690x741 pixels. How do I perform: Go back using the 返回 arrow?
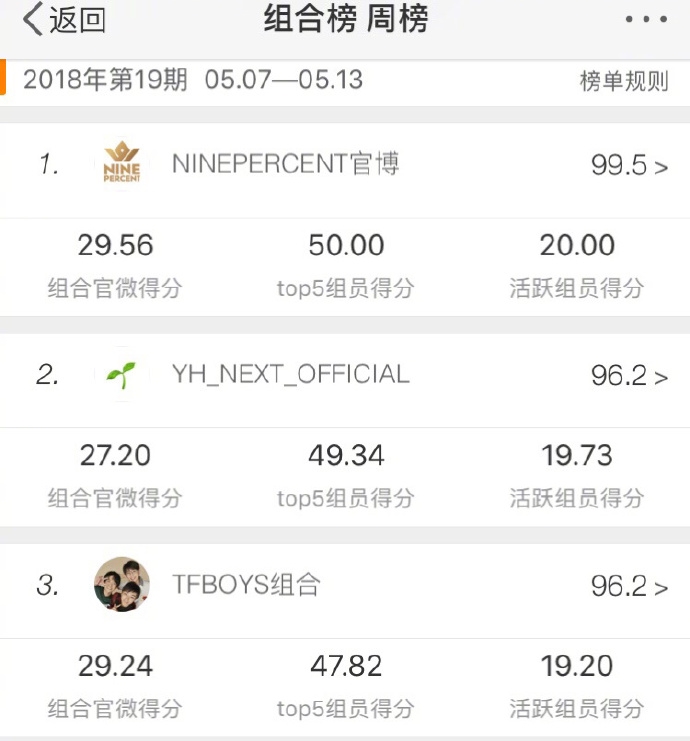62,20
